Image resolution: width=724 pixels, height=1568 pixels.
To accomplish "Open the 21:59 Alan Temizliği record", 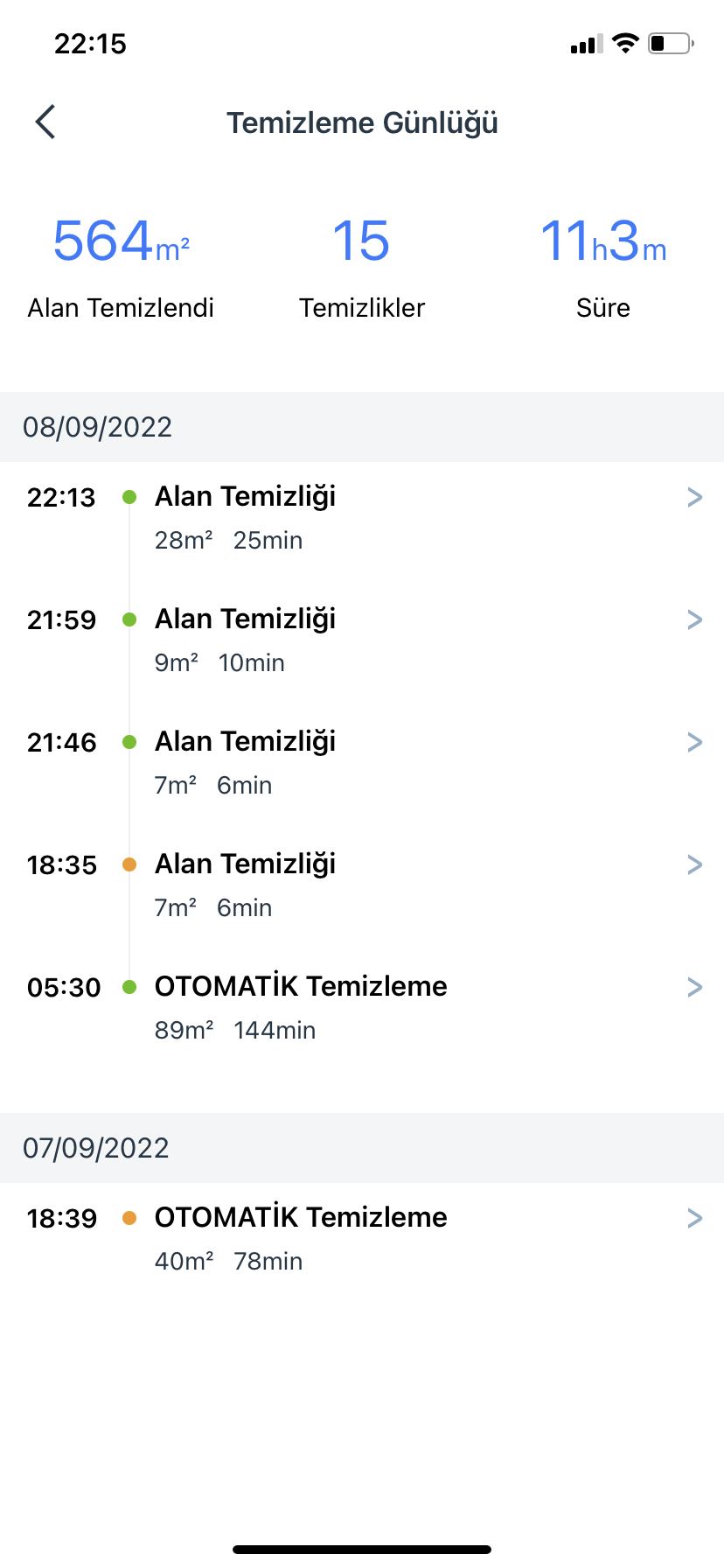I will coord(362,640).
